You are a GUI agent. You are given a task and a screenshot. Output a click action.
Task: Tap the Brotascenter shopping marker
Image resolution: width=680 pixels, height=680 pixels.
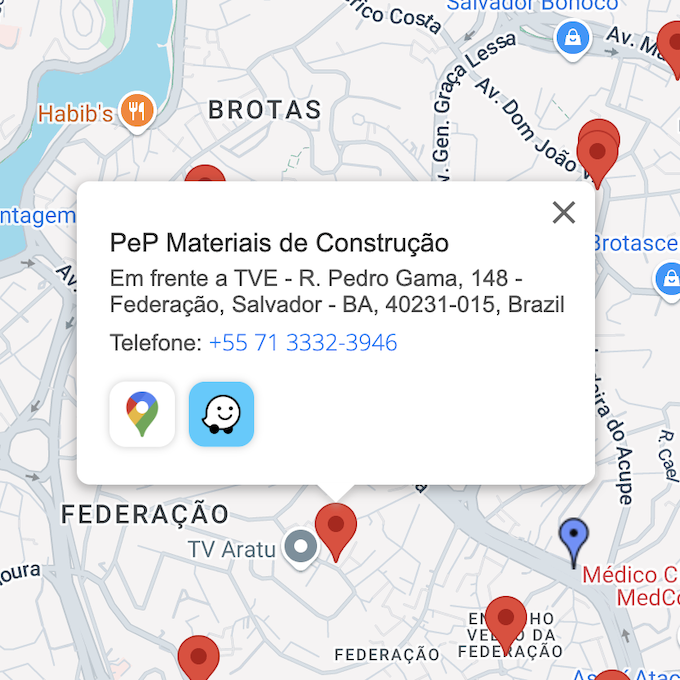[668, 279]
